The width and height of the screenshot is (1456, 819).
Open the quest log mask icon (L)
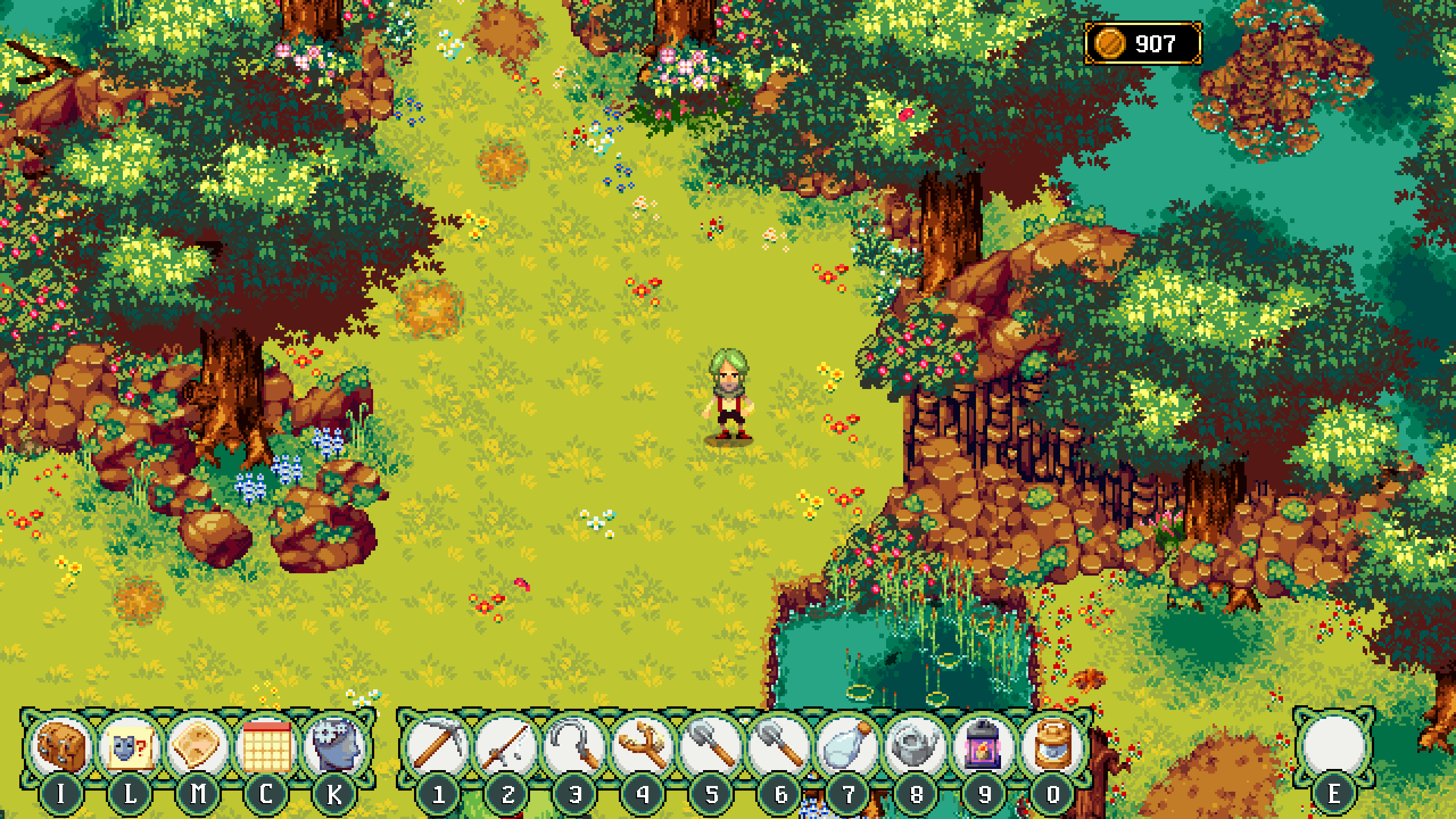pos(130,746)
